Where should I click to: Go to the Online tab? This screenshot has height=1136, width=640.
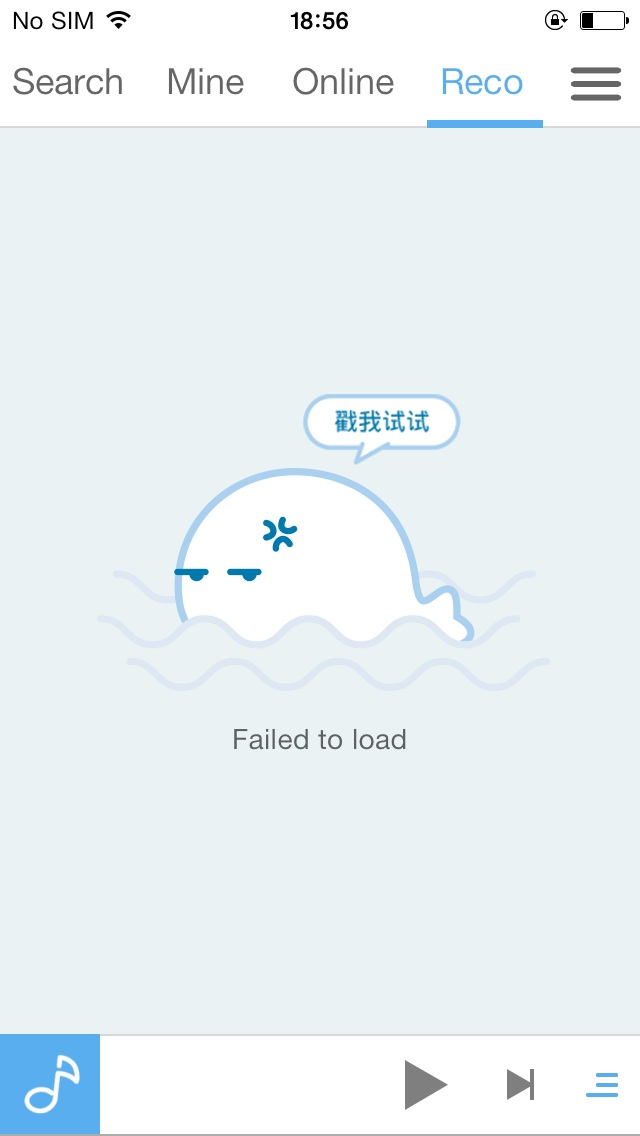click(x=343, y=82)
